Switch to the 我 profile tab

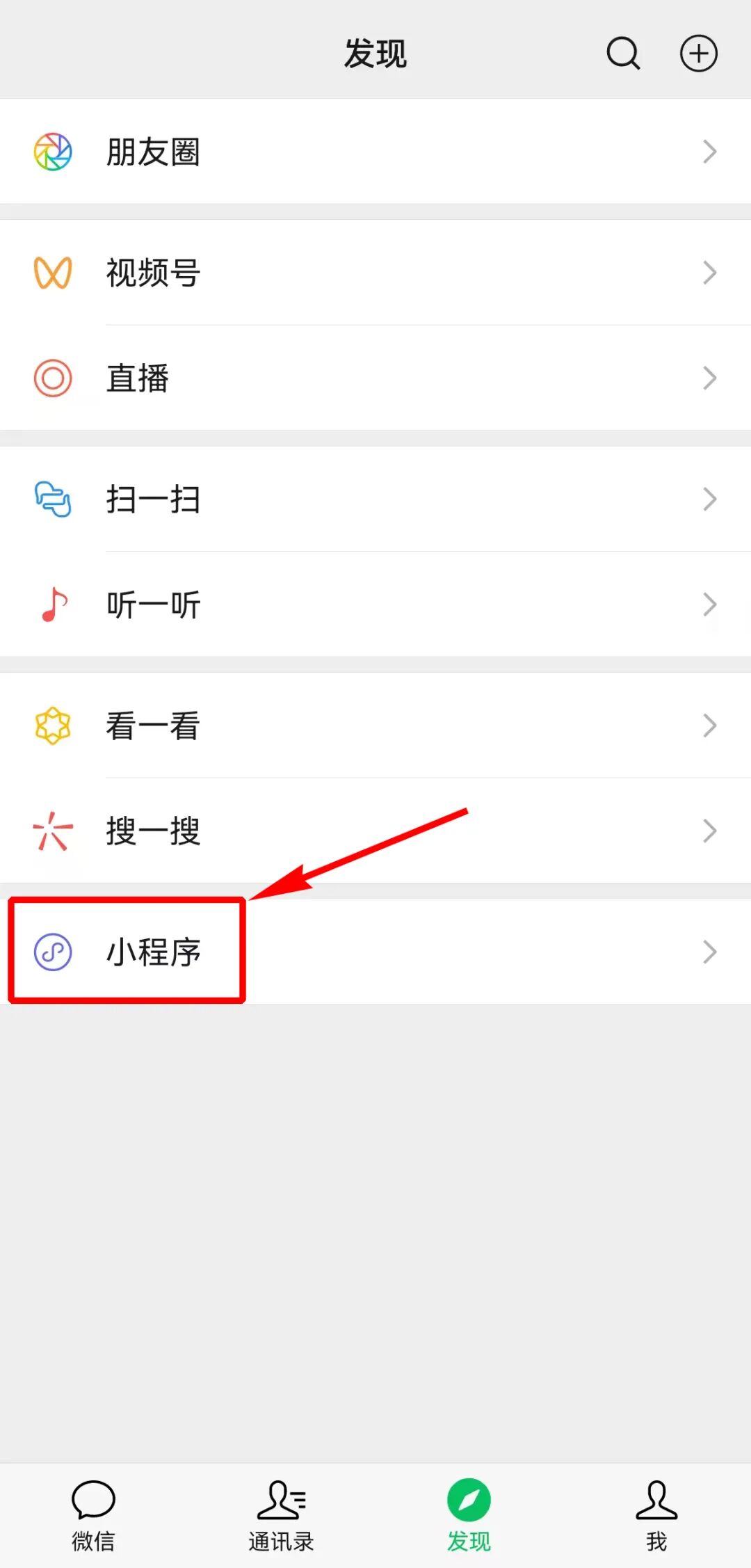pyautogui.click(x=657, y=1517)
